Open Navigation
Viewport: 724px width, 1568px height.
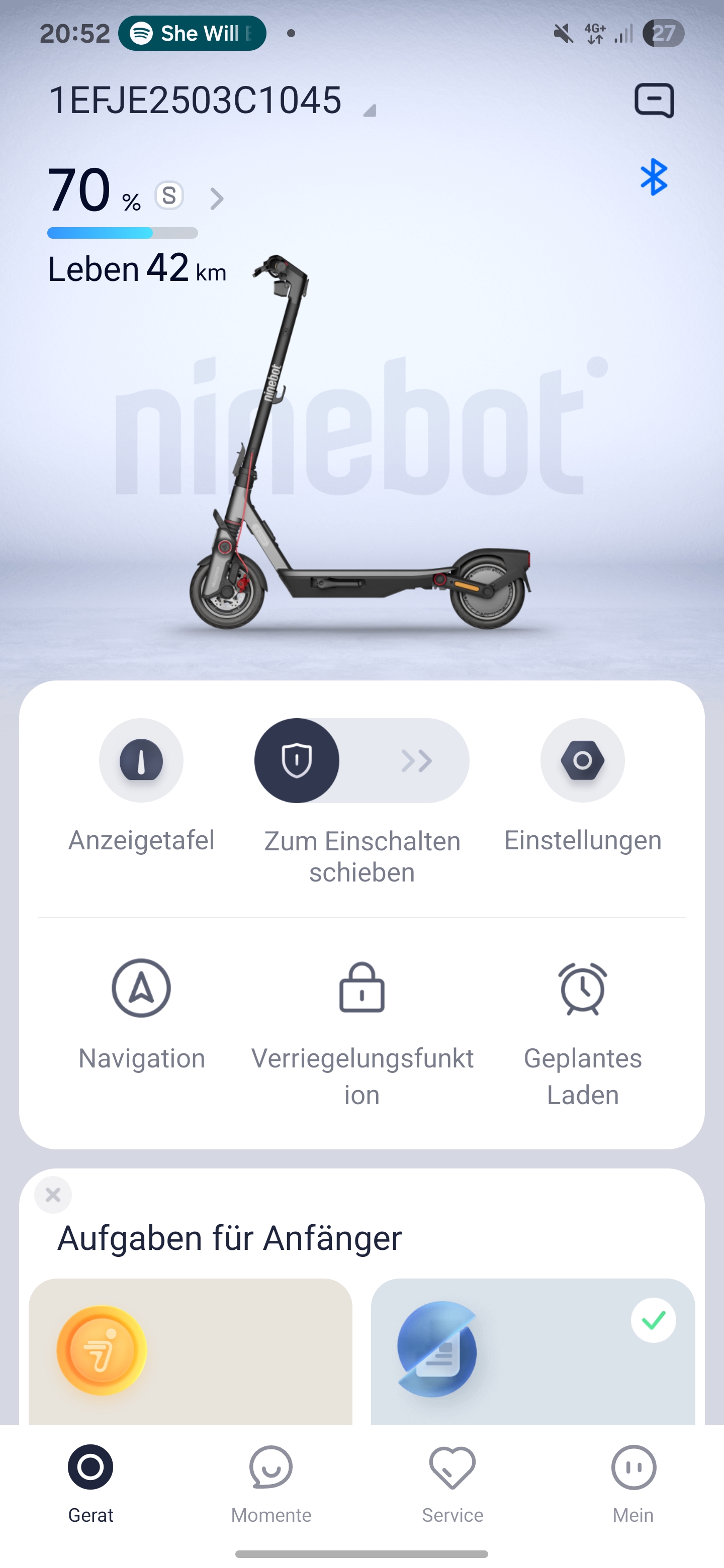click(x=141, y=989)
